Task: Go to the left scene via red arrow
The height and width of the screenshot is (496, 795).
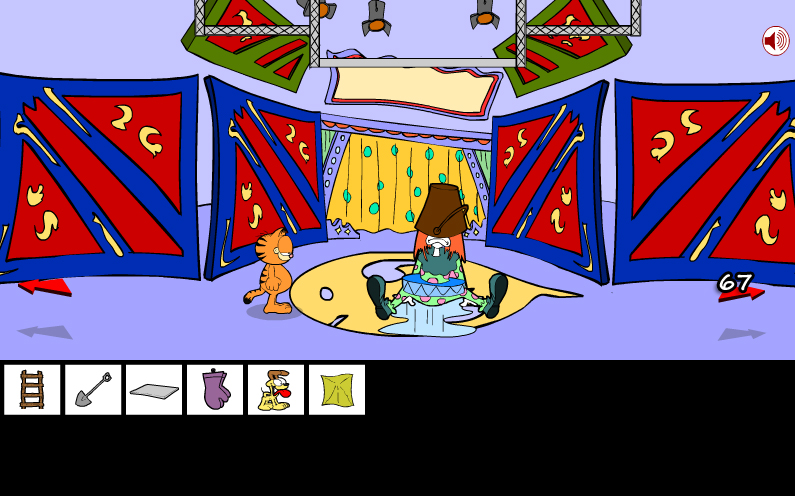Action: 45,287
